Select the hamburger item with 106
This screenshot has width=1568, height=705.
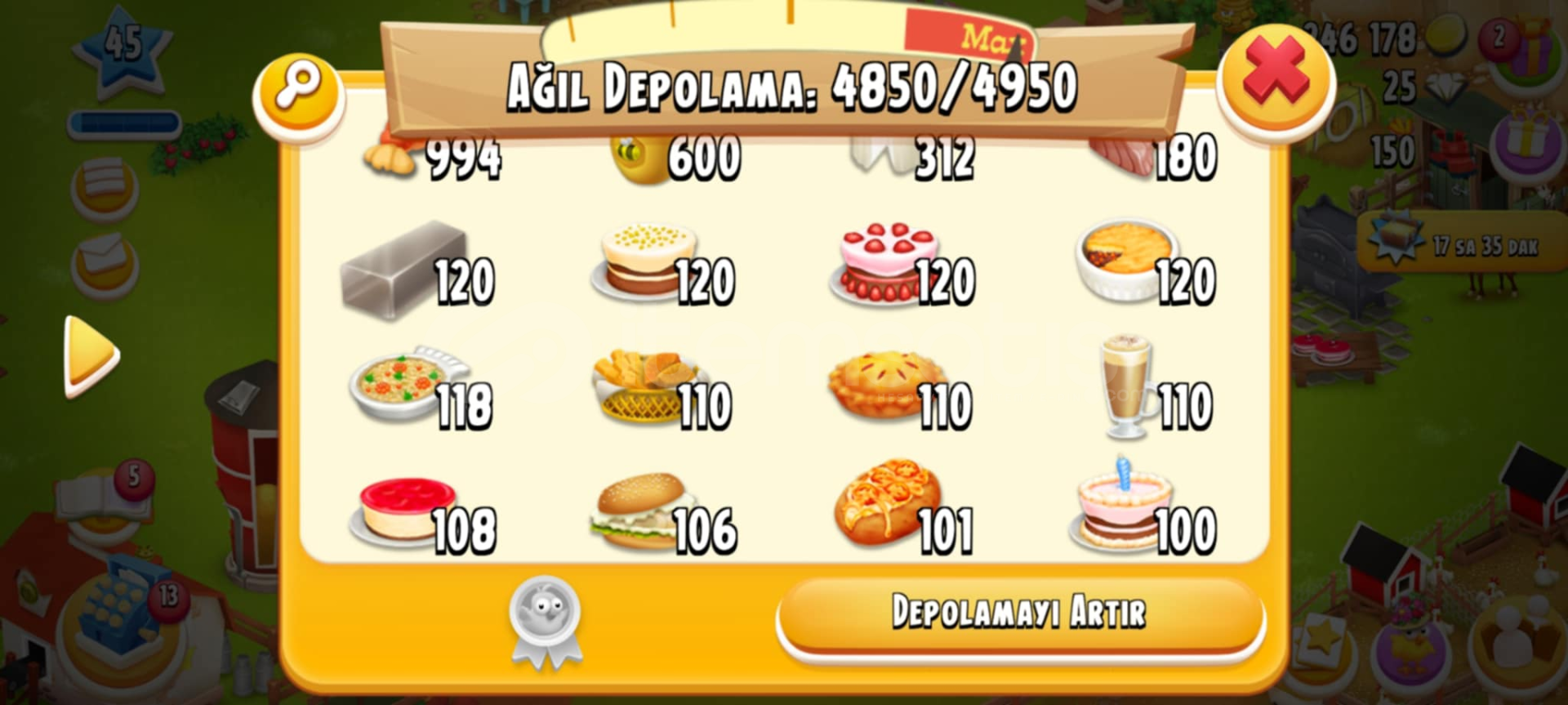coord(643,511)
